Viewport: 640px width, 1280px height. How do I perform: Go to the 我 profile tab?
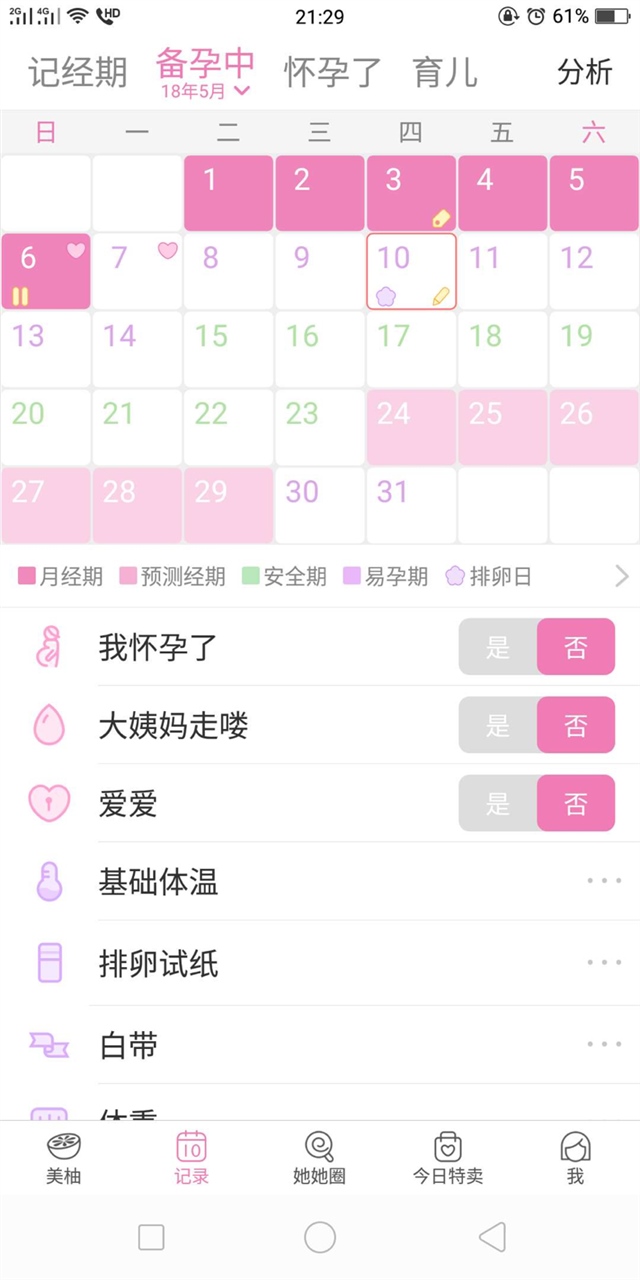575,1158
